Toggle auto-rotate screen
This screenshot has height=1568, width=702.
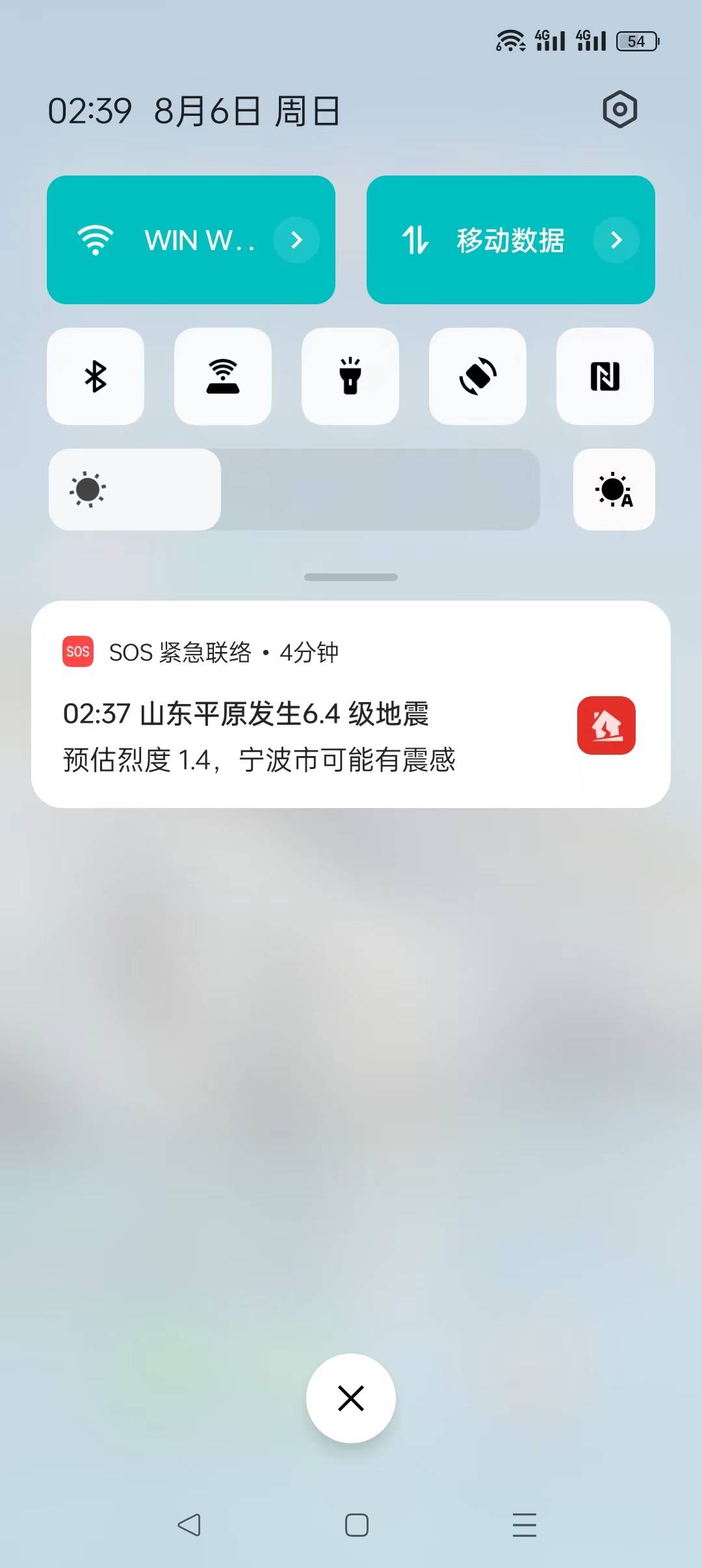478,376
